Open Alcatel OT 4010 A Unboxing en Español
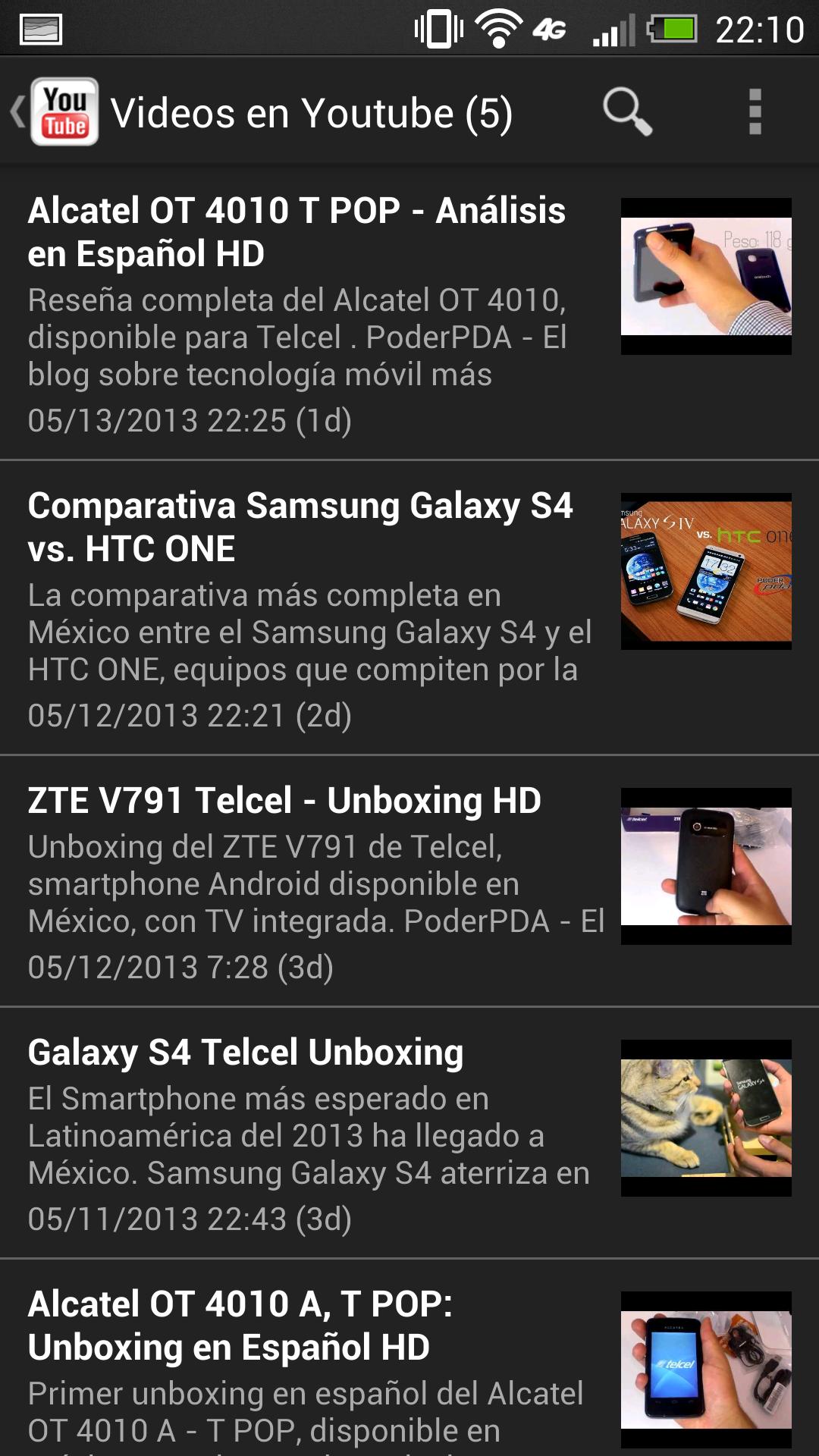The image size is (819, 1456). click(318, 1365)
